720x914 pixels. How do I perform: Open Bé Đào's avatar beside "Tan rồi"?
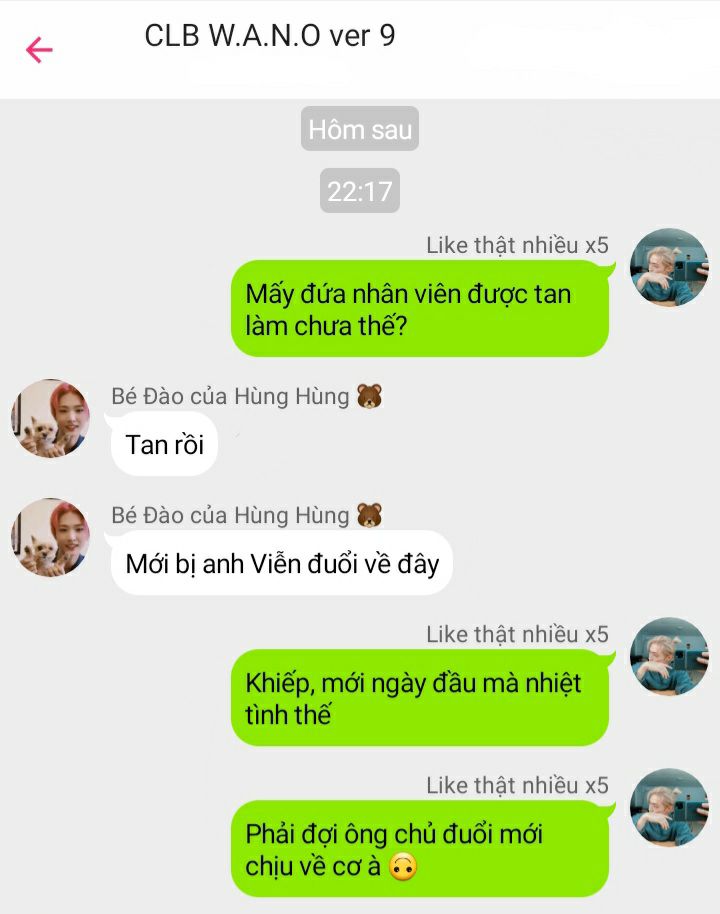[50, 418]
